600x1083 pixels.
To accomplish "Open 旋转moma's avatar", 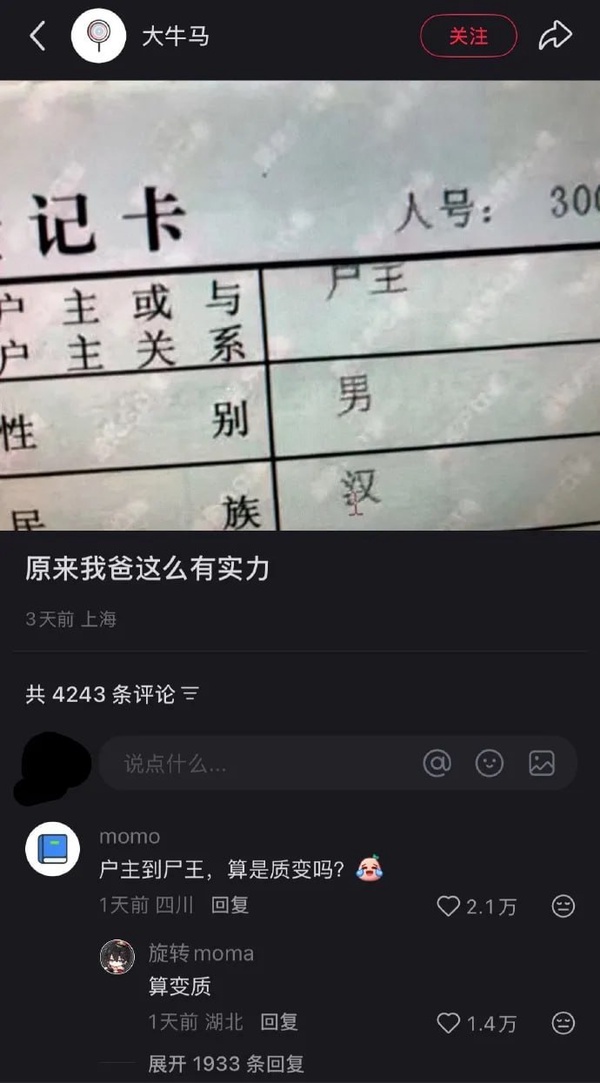I will pos(118,956).
